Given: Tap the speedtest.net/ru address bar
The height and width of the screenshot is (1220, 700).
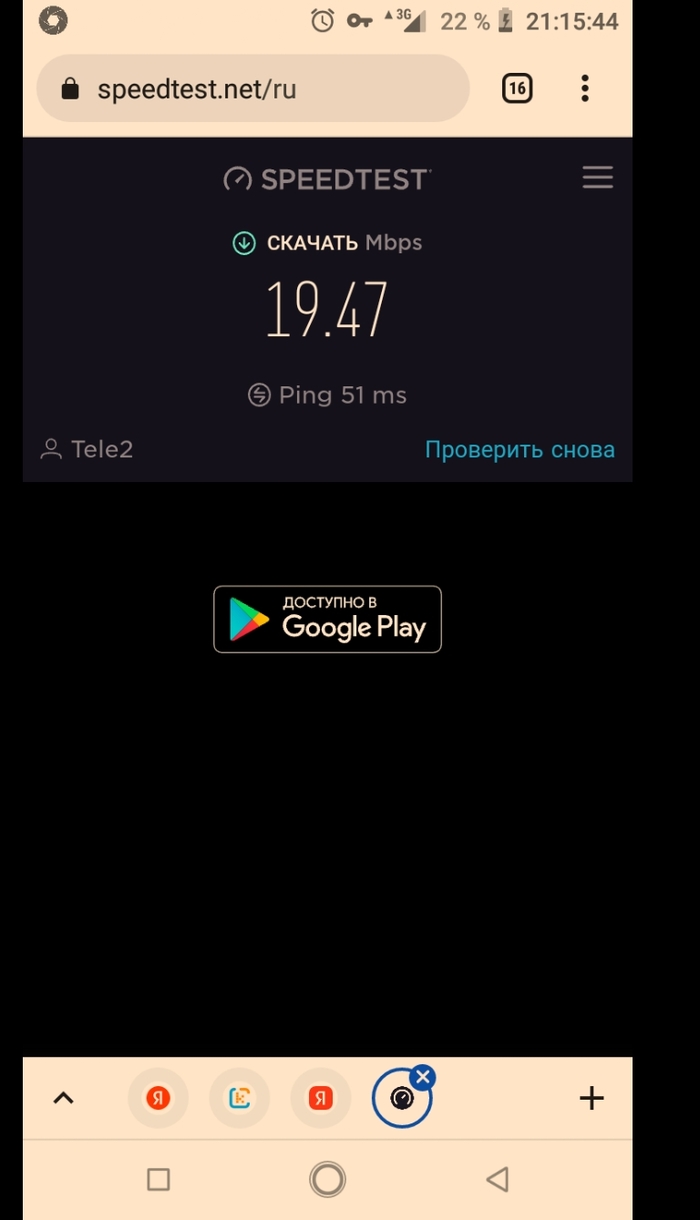Looking at the screenshot, I should tap(252, 89).
